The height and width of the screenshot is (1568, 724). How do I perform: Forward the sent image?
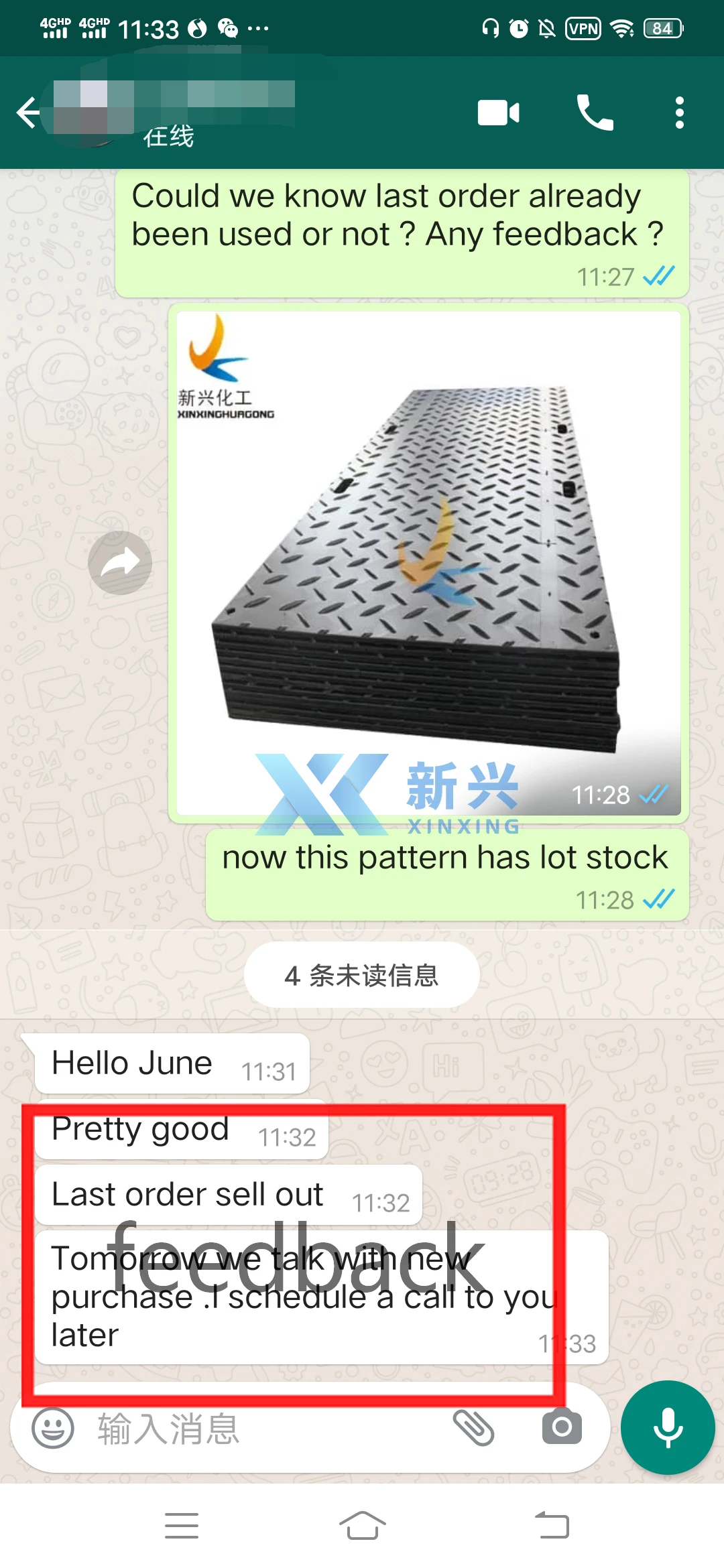tap(120, 563)
